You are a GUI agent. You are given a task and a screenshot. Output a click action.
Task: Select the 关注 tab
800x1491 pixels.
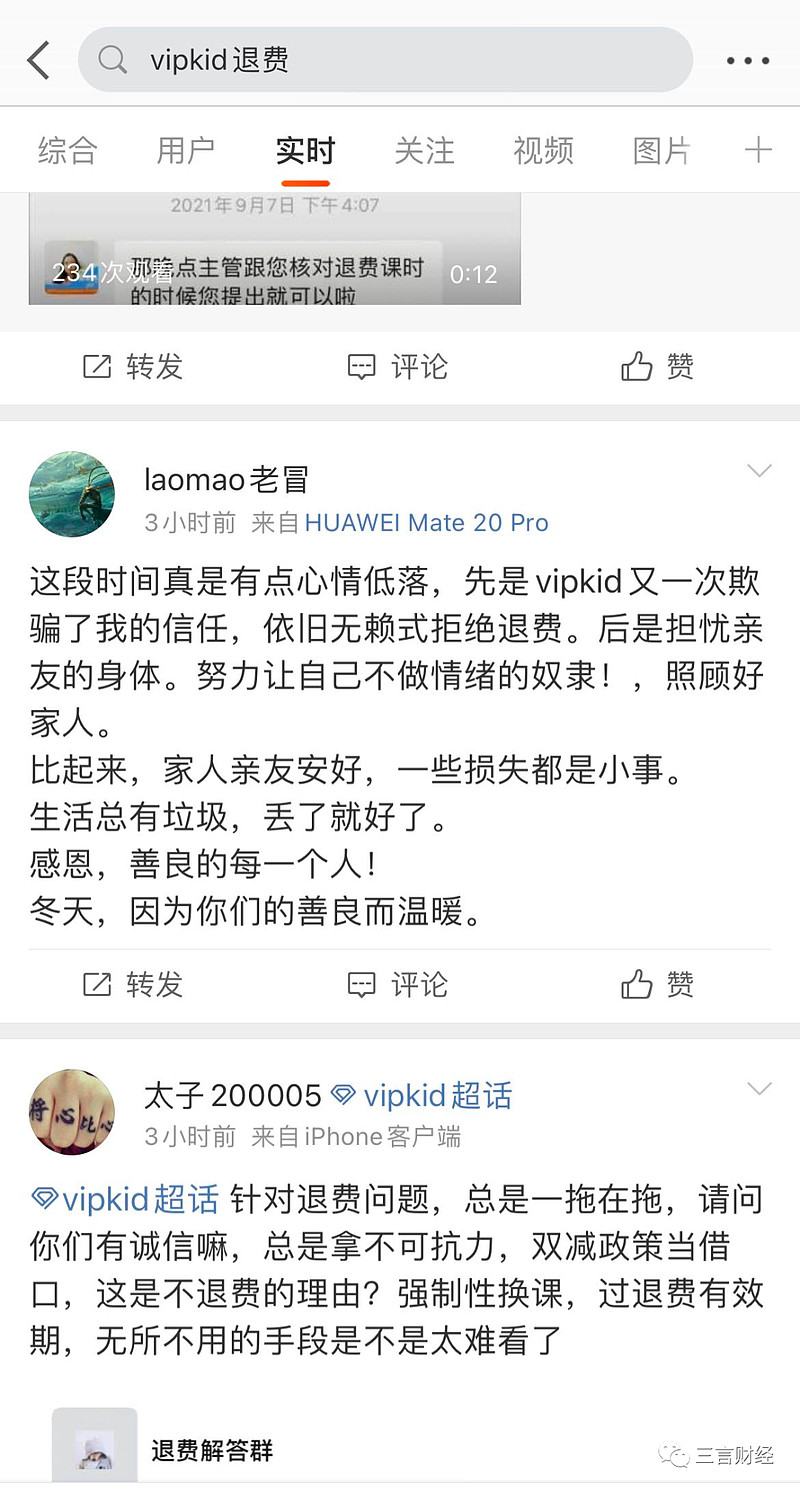pos(424,151)
